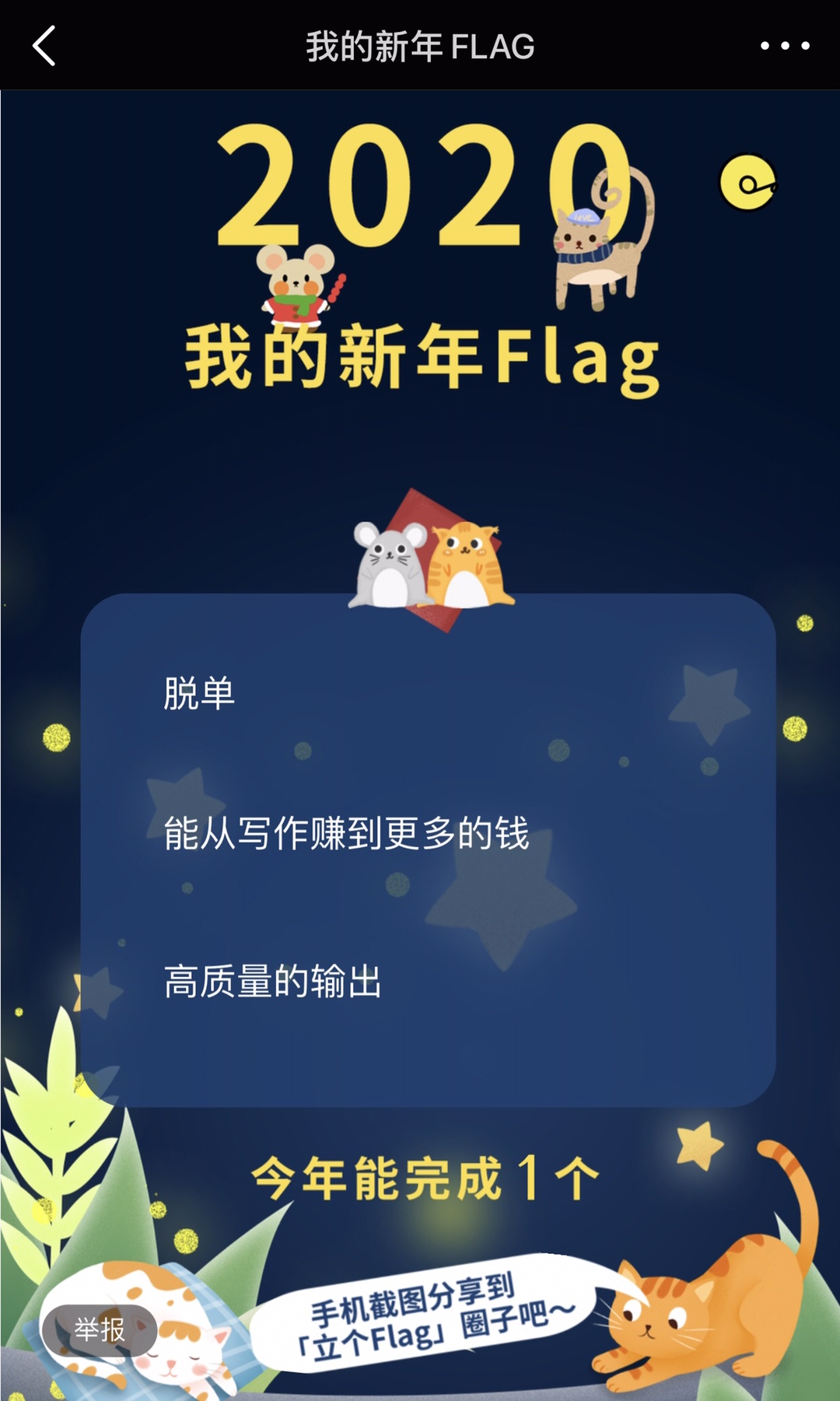Screen dimensions: 840x1401
Task: Open the three-dot overflow menu
Action: tap(785, 46)
